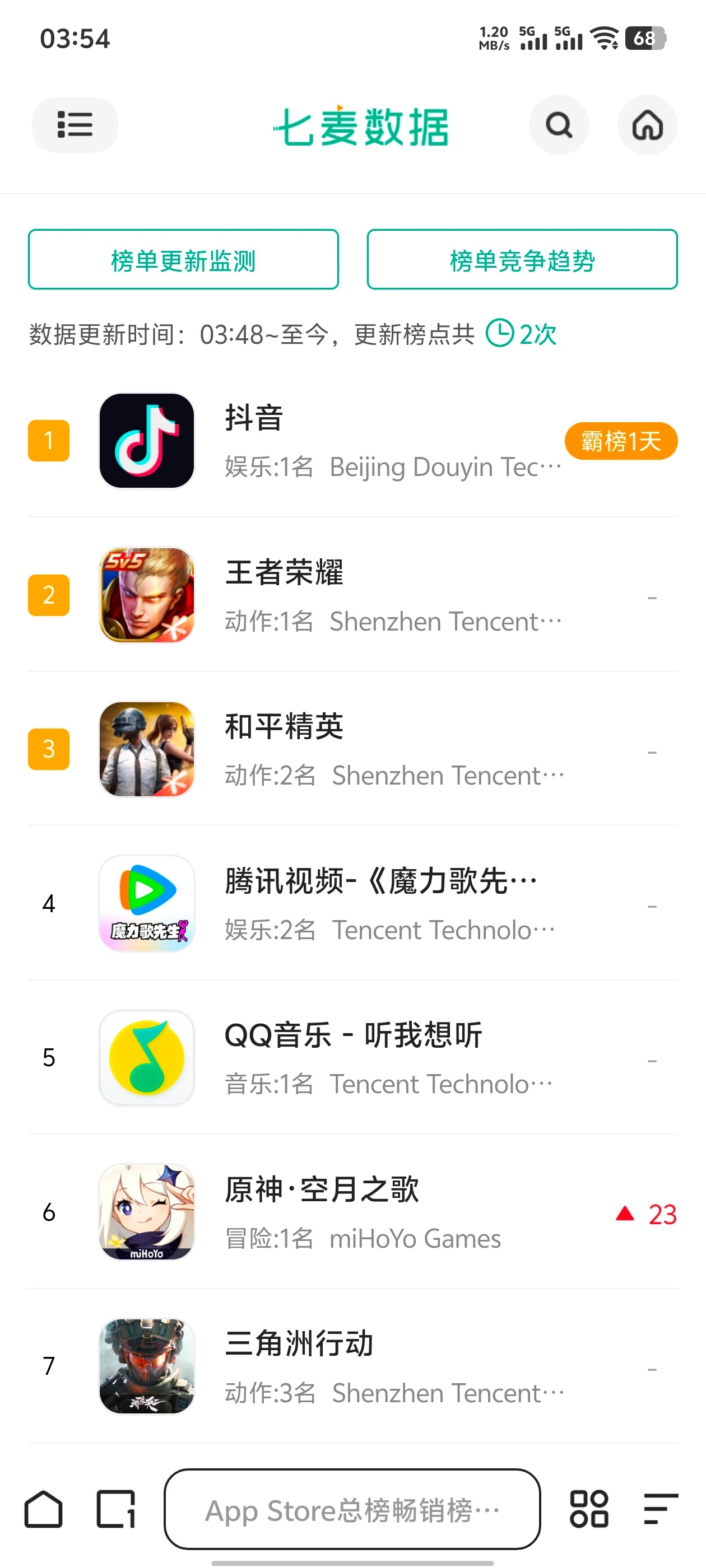
Task: Go to the Qimai home icon
Action: pyautogui.click(x=647, y=125)
